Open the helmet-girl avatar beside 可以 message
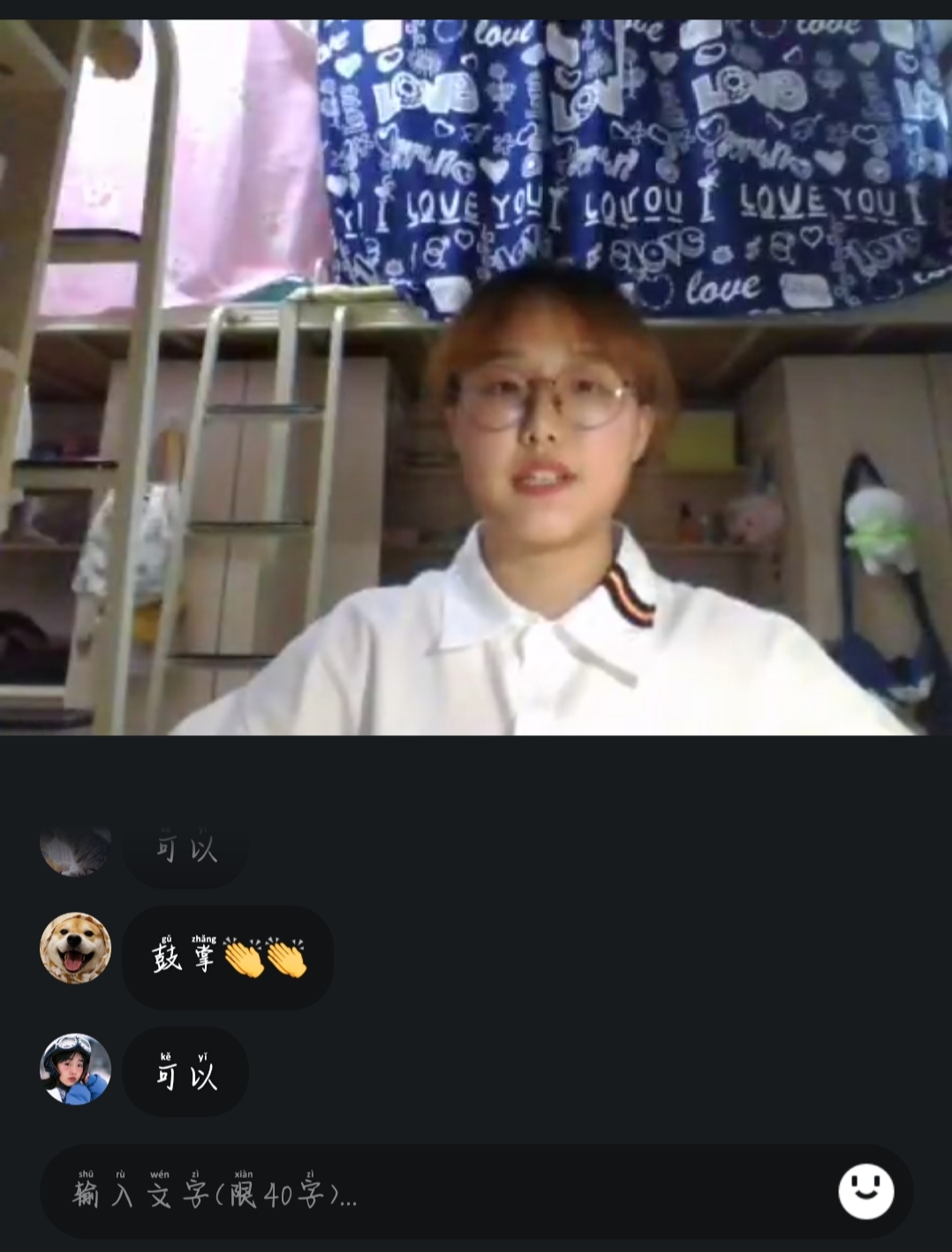Image resolution: width=952 pixels, height=1252 pixels. coord(76,1069)
